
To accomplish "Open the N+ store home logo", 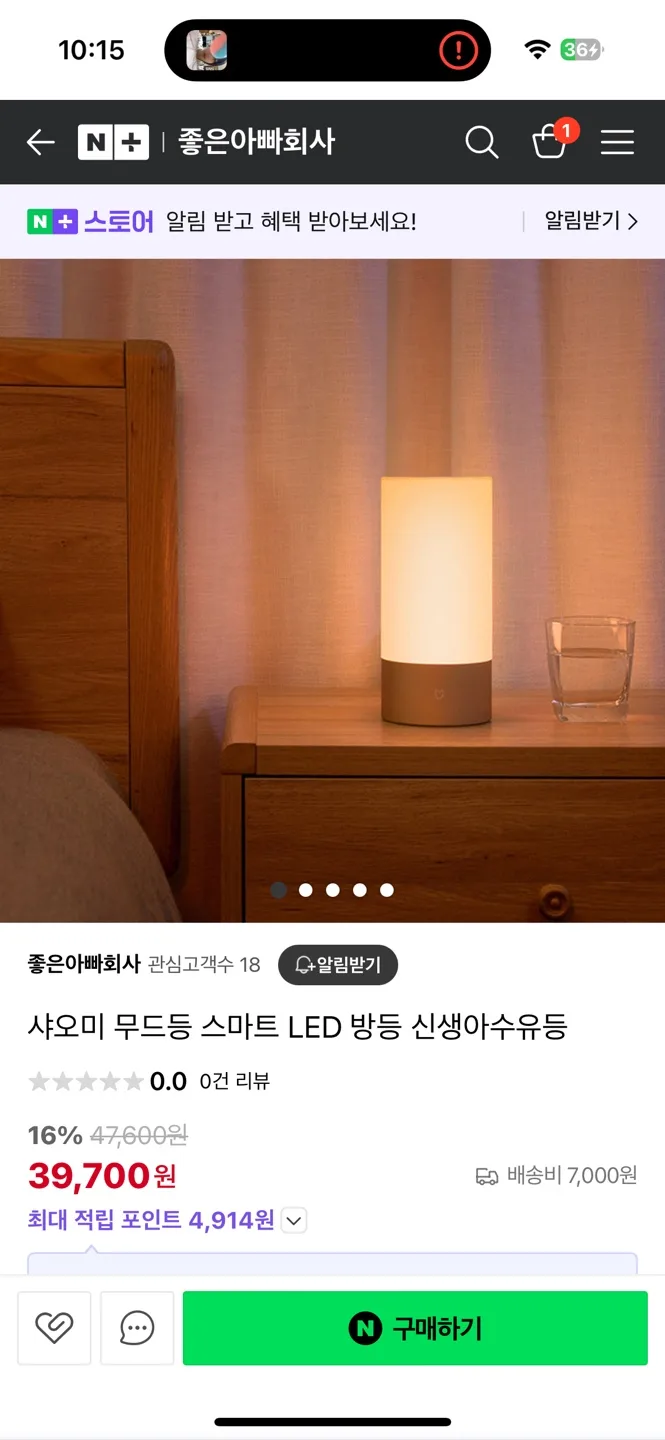I will point(113,142).
